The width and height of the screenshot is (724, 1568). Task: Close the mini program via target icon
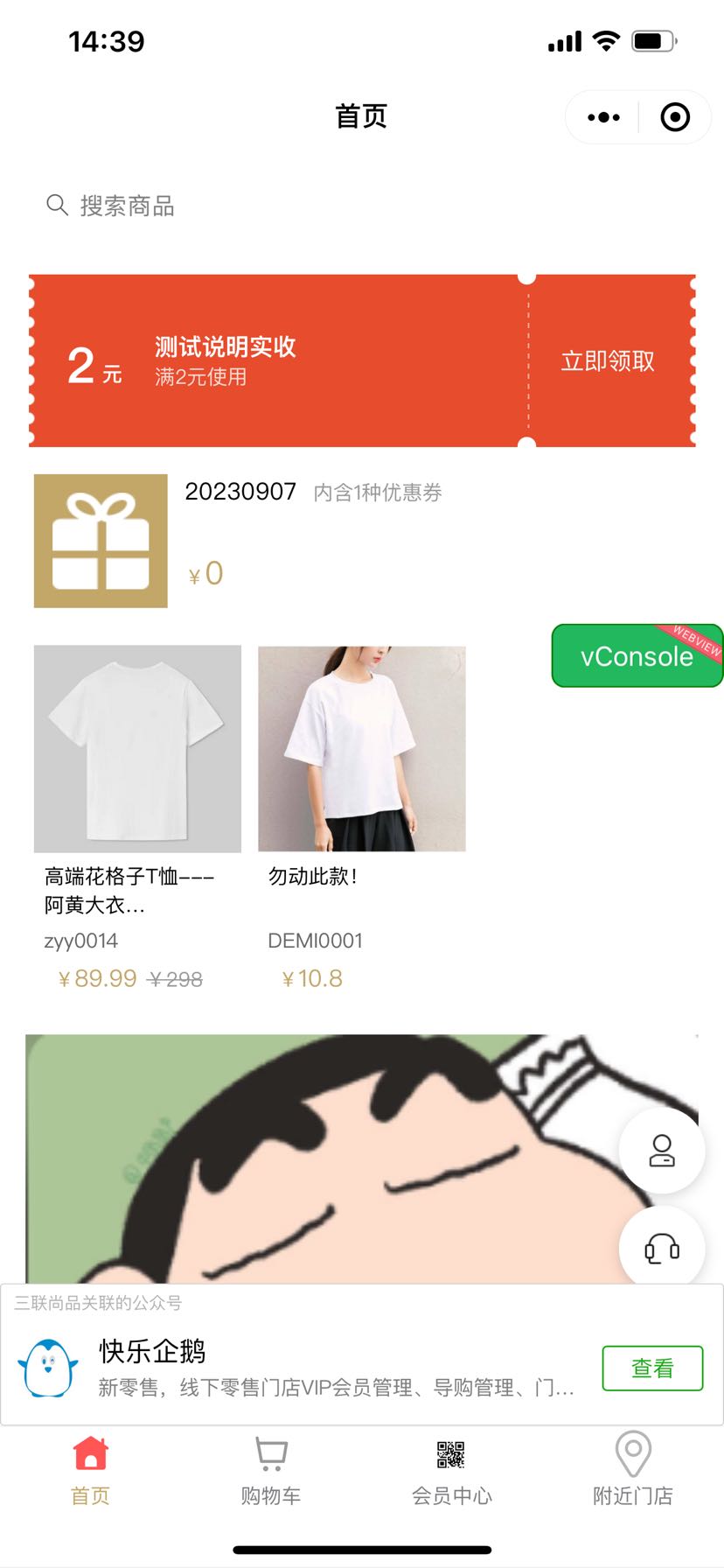(x=675, y=117)
